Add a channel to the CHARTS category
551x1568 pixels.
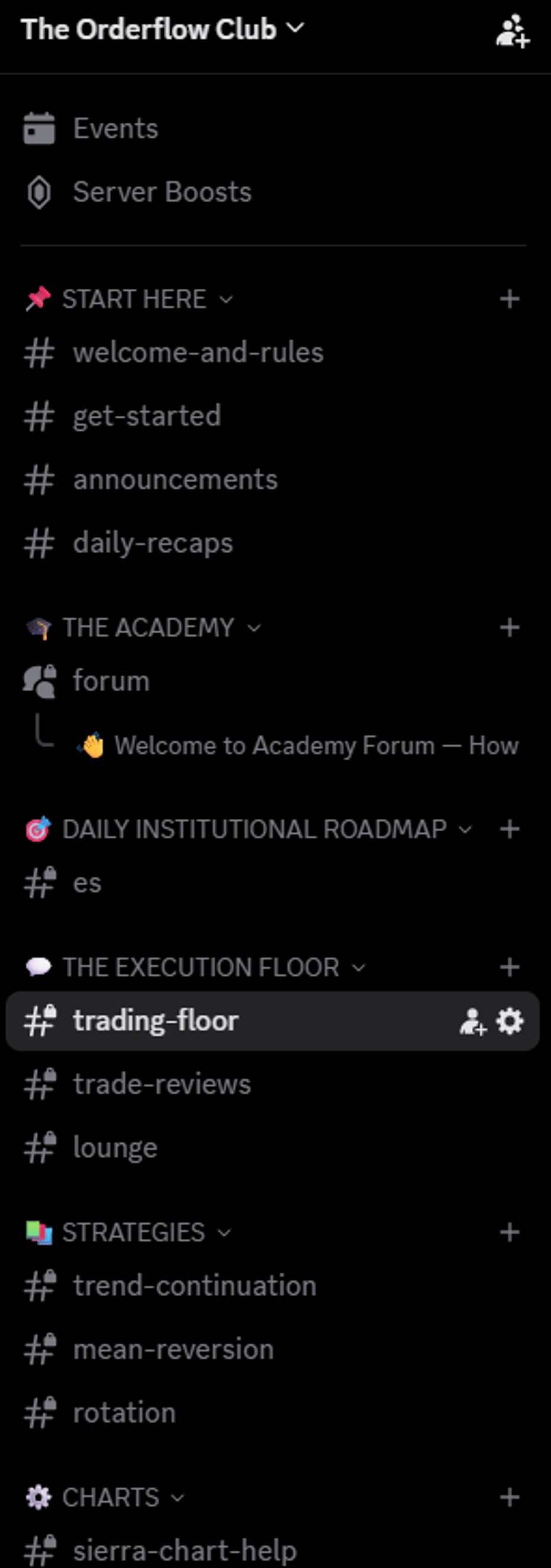510,1497
